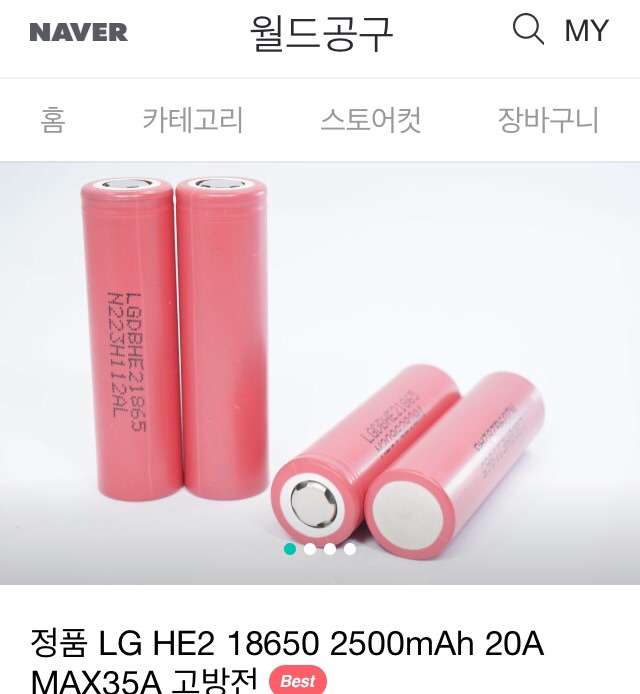Switch to the 카테고리 tab
The height and width of the screenshot is (694, 640).
pos(193,121)
